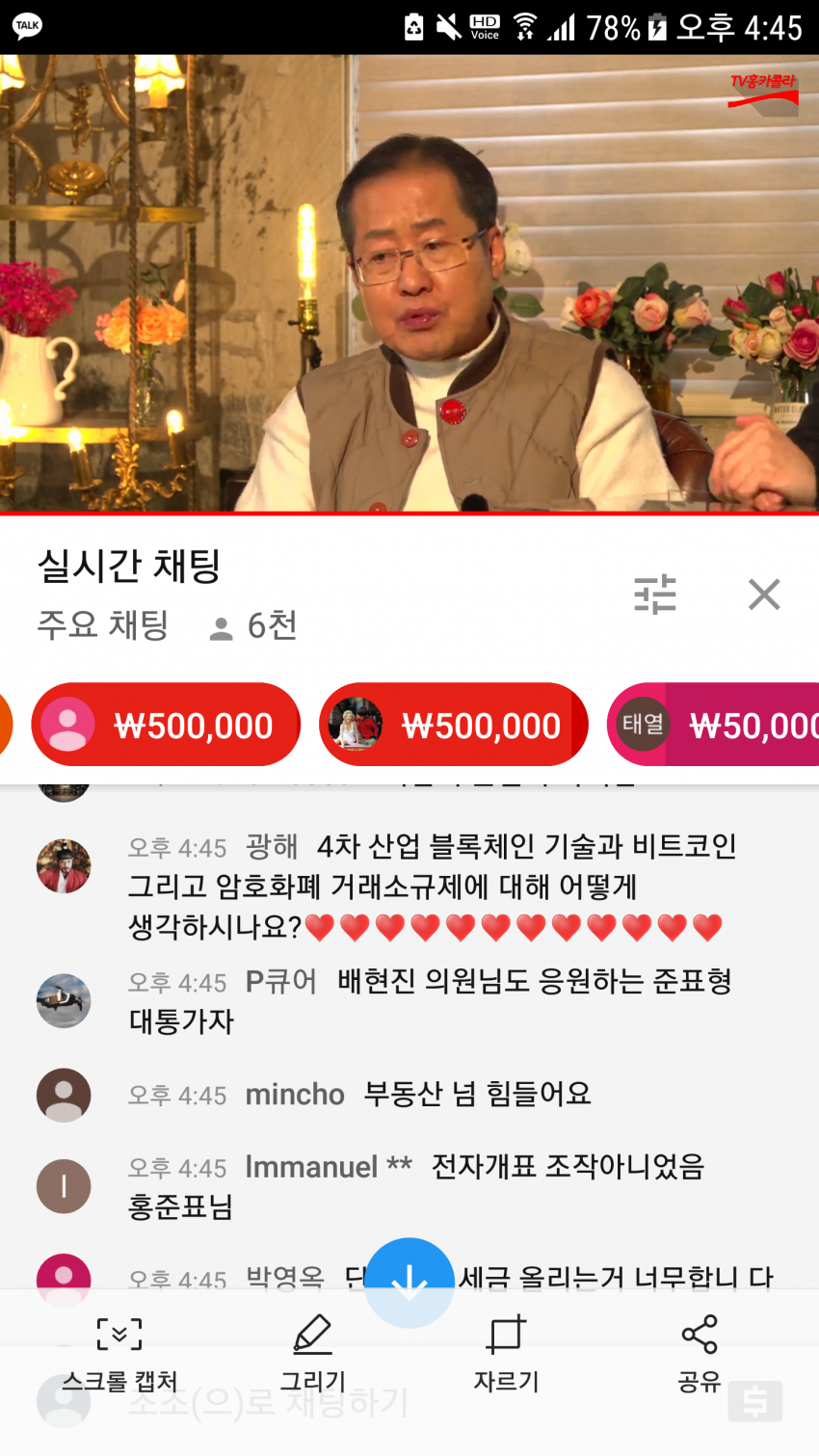Tap the live video player
Screen dimensions: 819x1456
409,282
